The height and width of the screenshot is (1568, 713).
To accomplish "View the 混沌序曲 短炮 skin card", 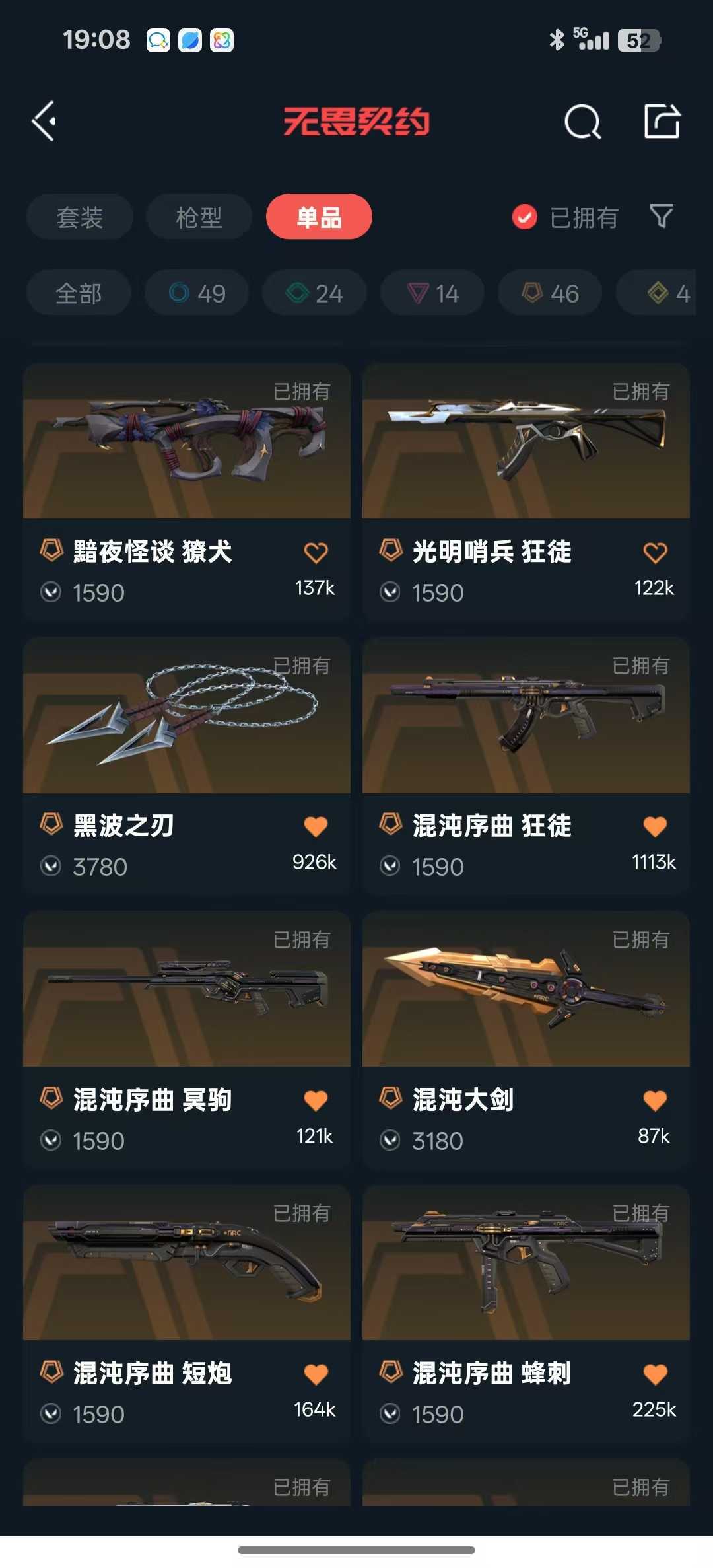I will pos(186,1281).
